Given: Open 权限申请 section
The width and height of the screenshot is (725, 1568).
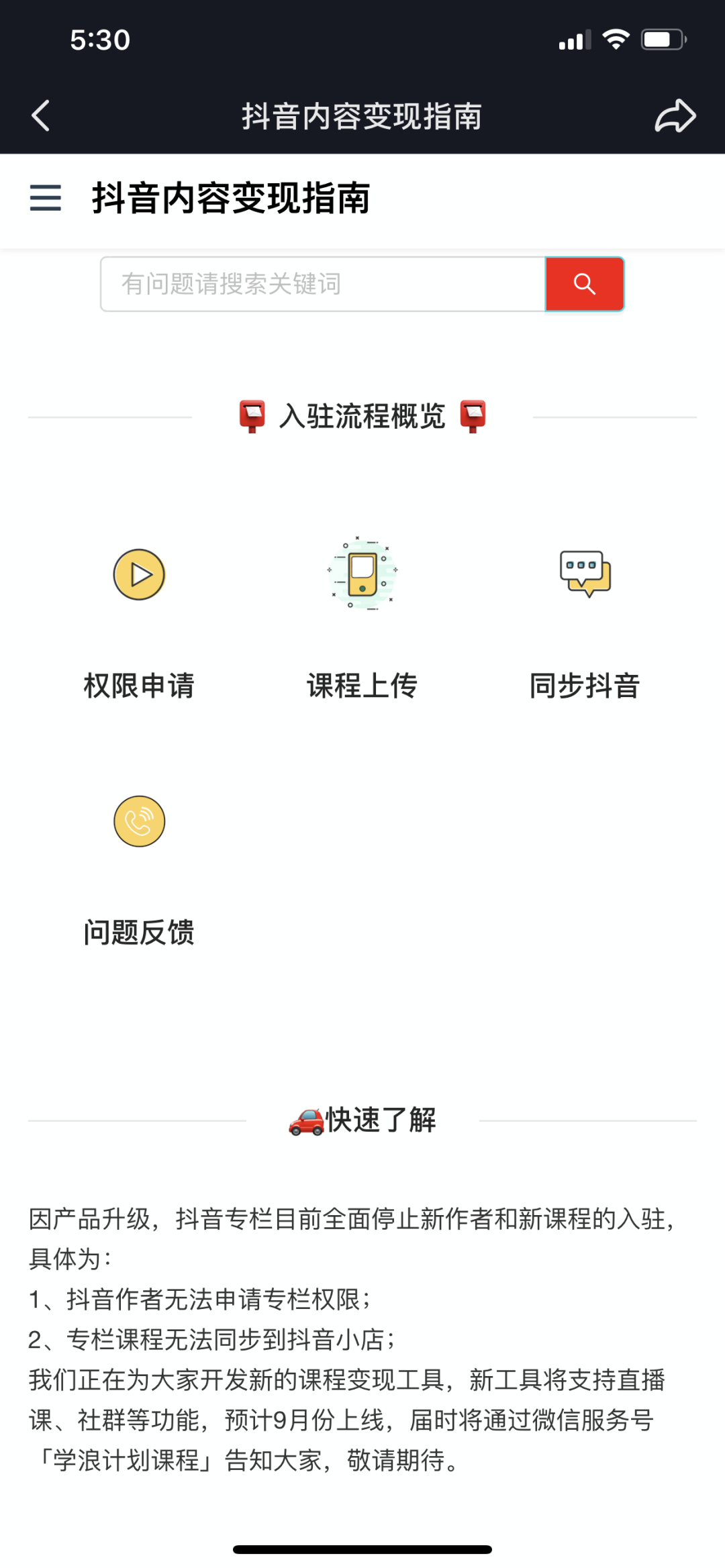Looking at the screenshot, I should pyautogui.click(x=139, y=617).
